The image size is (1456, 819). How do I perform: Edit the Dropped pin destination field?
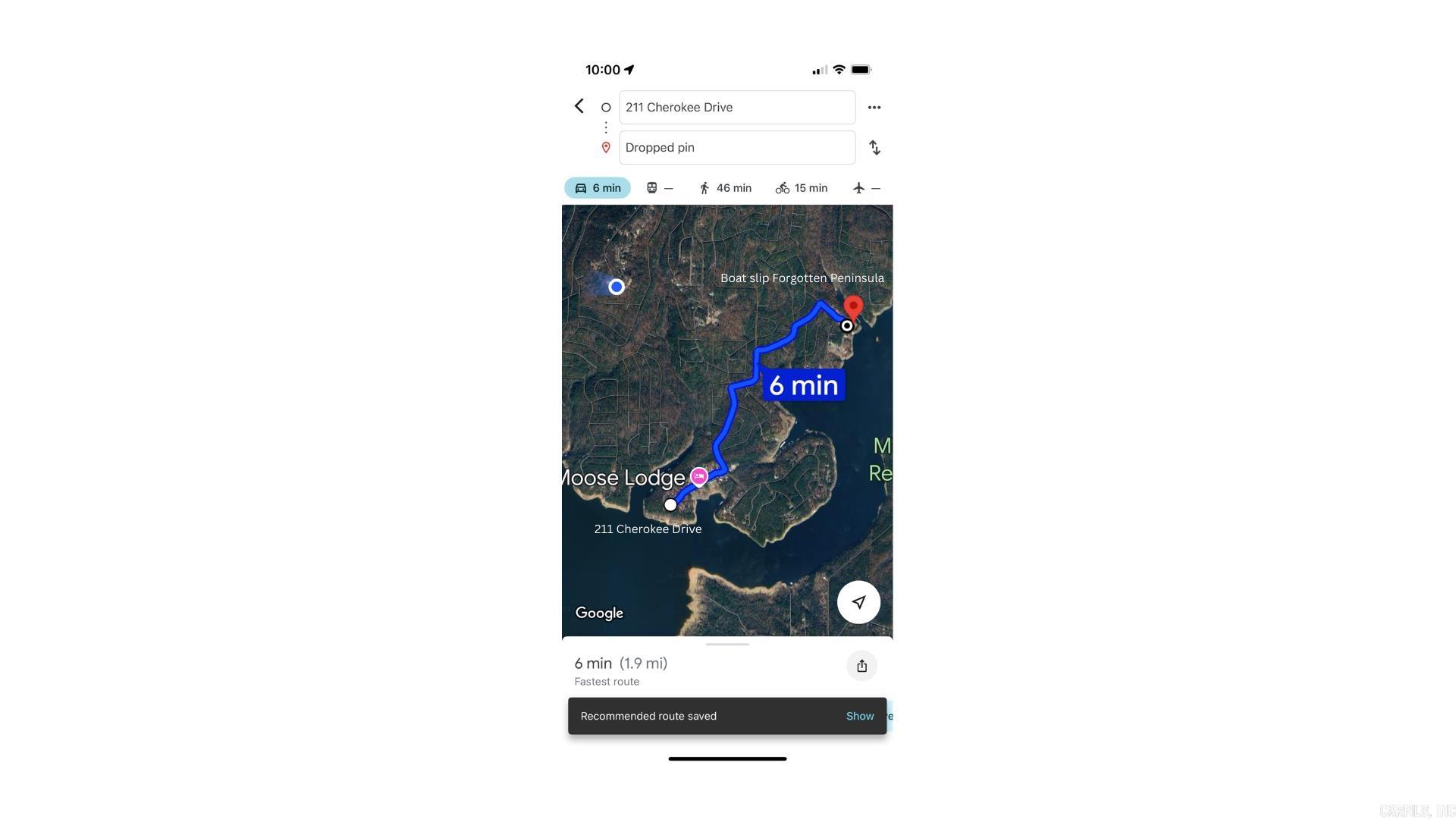[736, 148]
